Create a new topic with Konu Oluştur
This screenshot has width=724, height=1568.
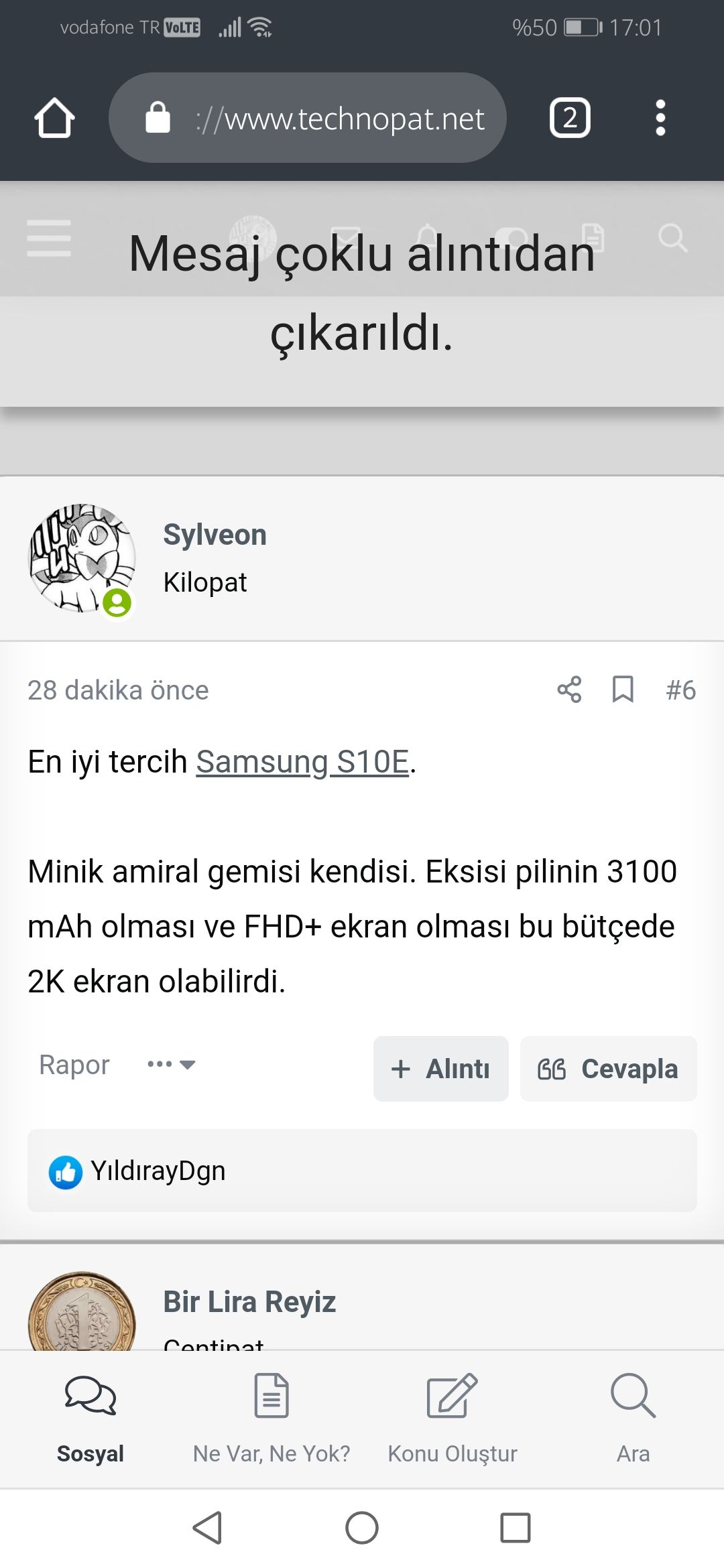452,1414
